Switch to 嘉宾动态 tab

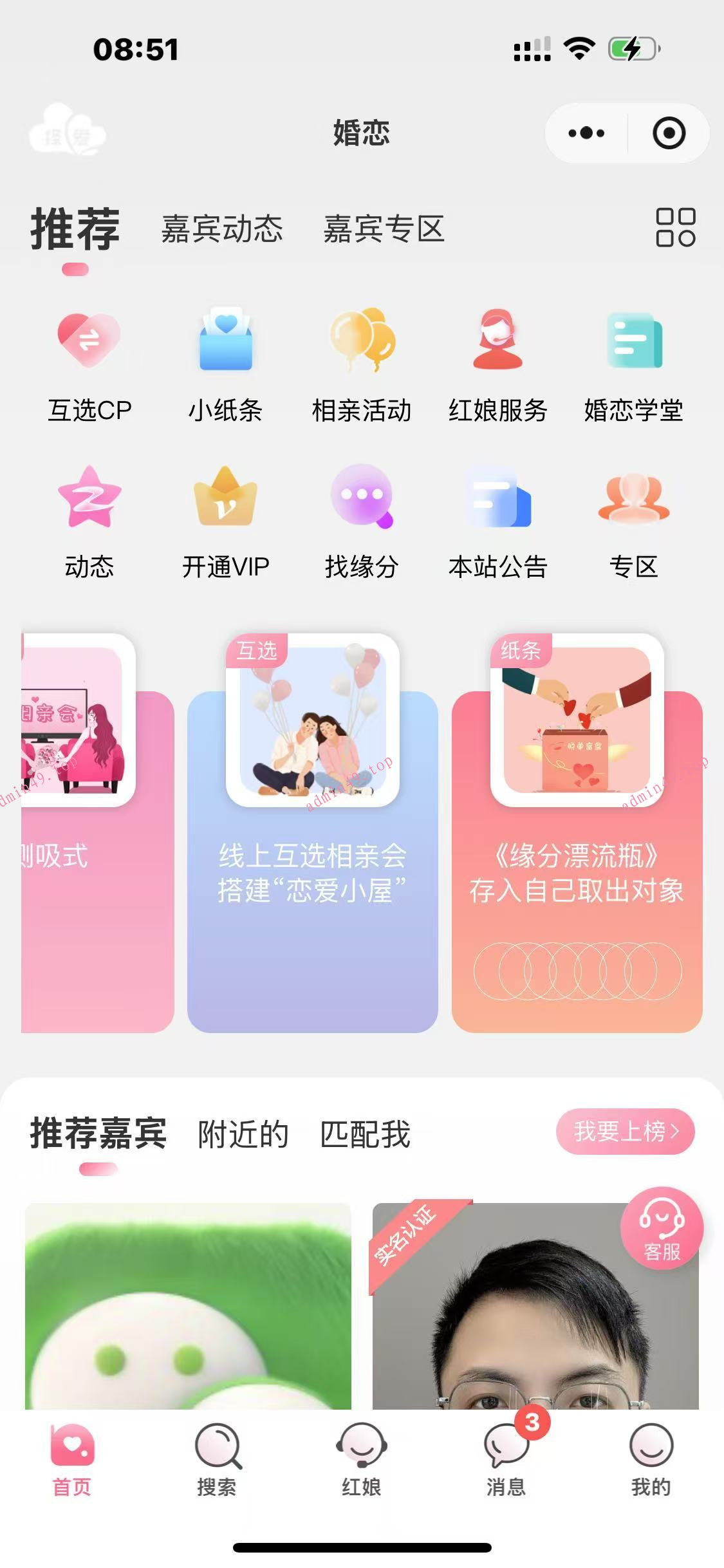[222, 229]
